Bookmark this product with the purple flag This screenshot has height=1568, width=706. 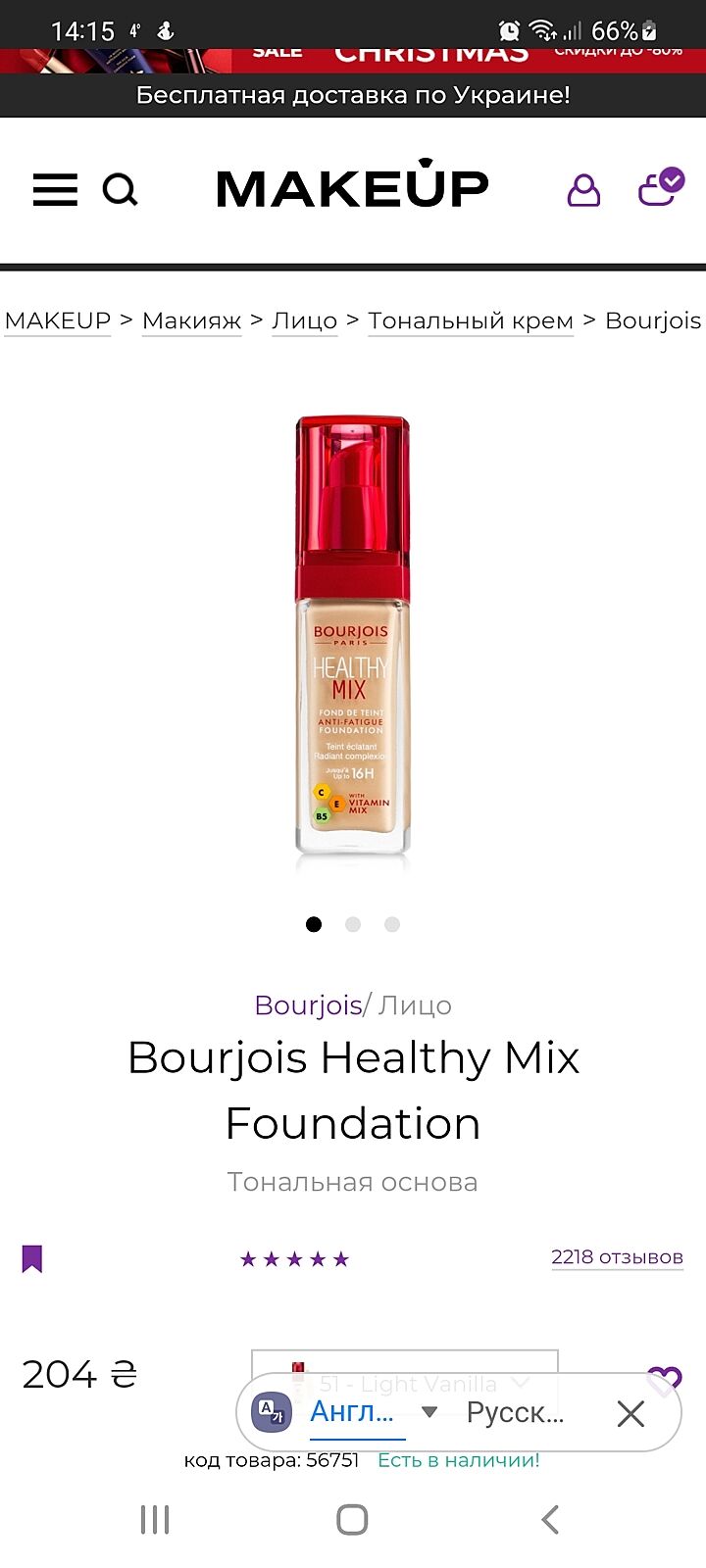pos(32,1258)
